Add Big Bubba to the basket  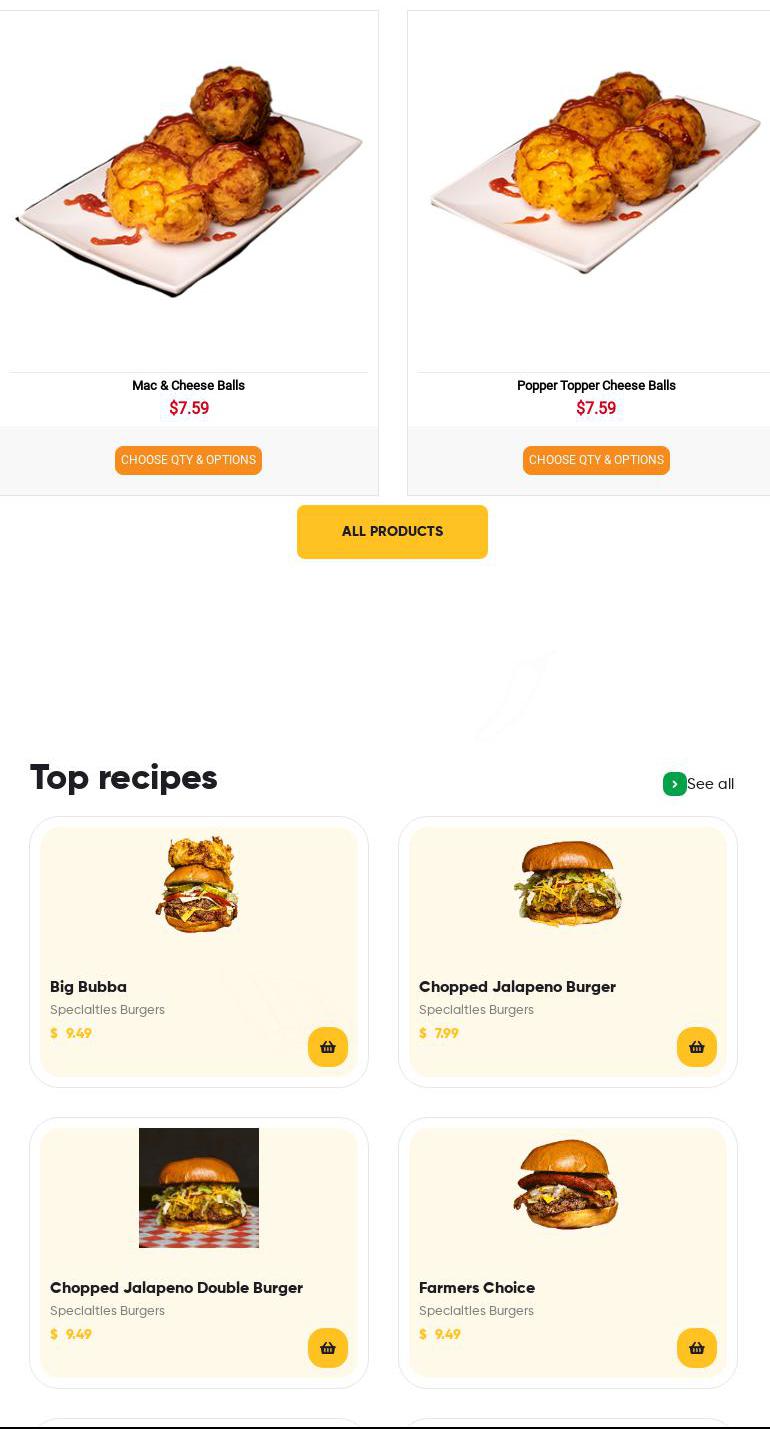pos(327,1047)
